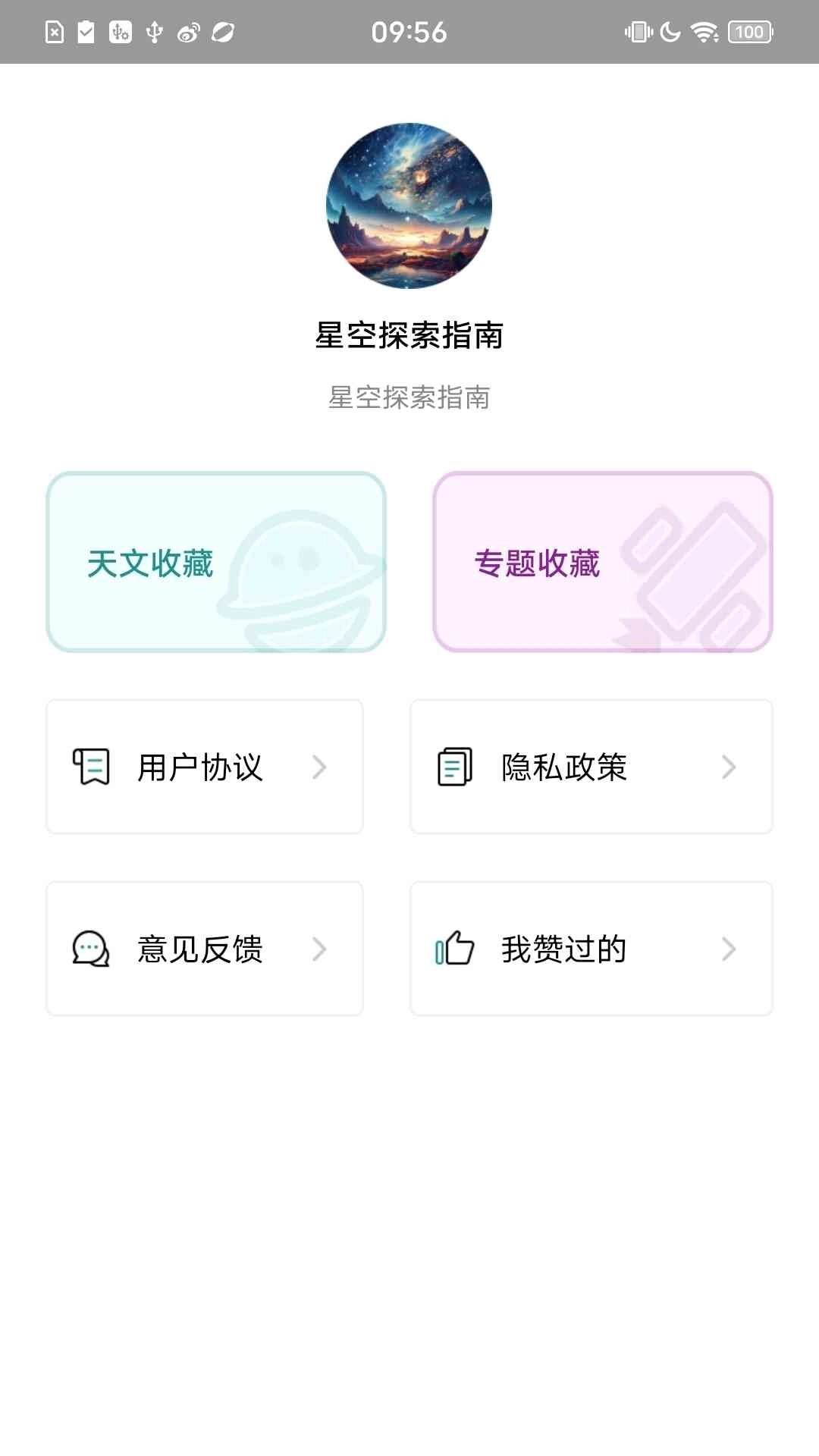Open the 专题收藏 collection
This screenshot has height=1456, width=819.
(x=603, y=561)
